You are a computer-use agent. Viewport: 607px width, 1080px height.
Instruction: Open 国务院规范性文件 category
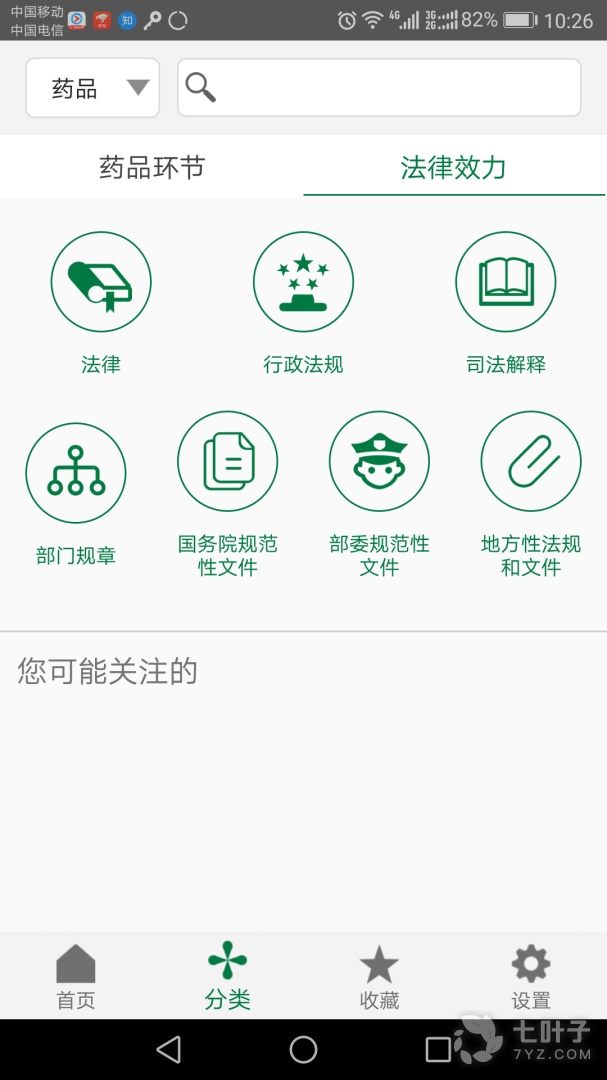228,462
